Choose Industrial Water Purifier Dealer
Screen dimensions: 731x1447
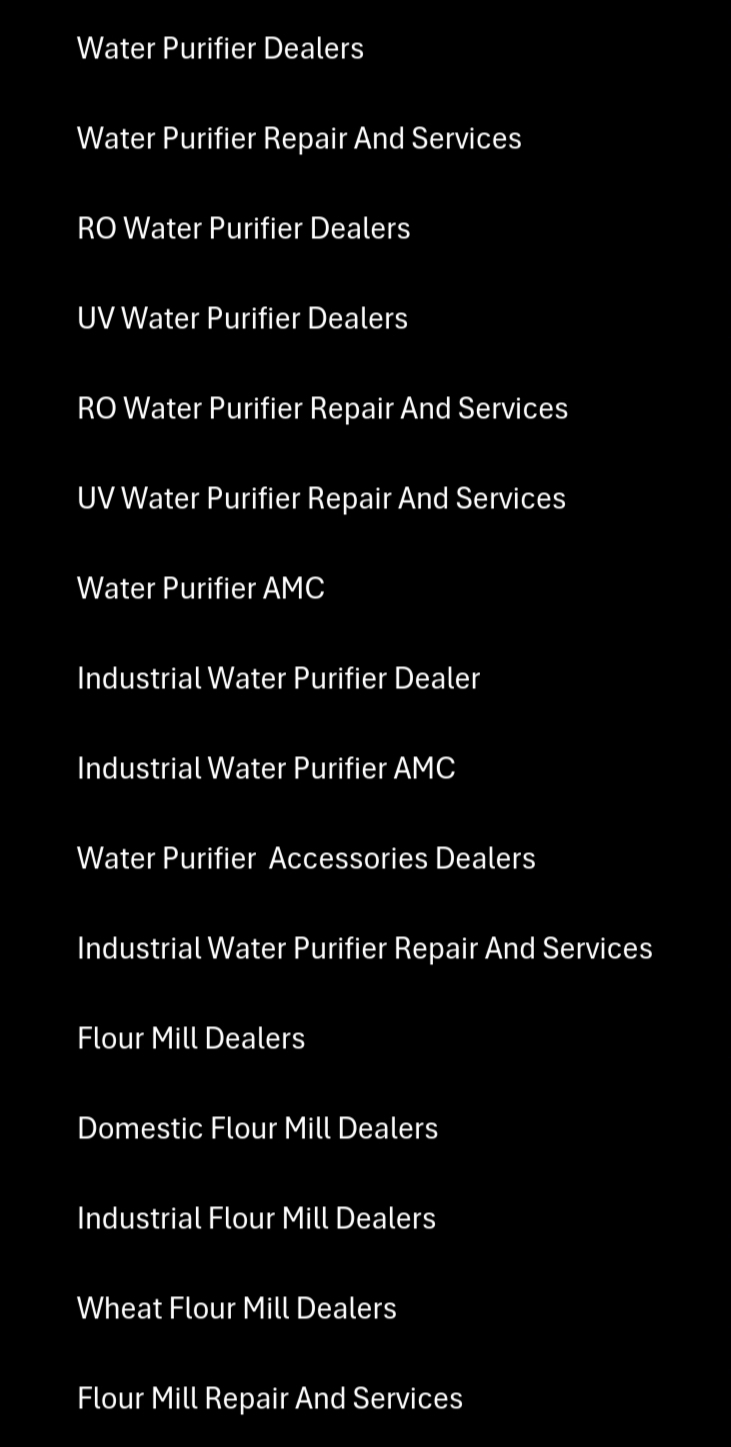[278, 678]
